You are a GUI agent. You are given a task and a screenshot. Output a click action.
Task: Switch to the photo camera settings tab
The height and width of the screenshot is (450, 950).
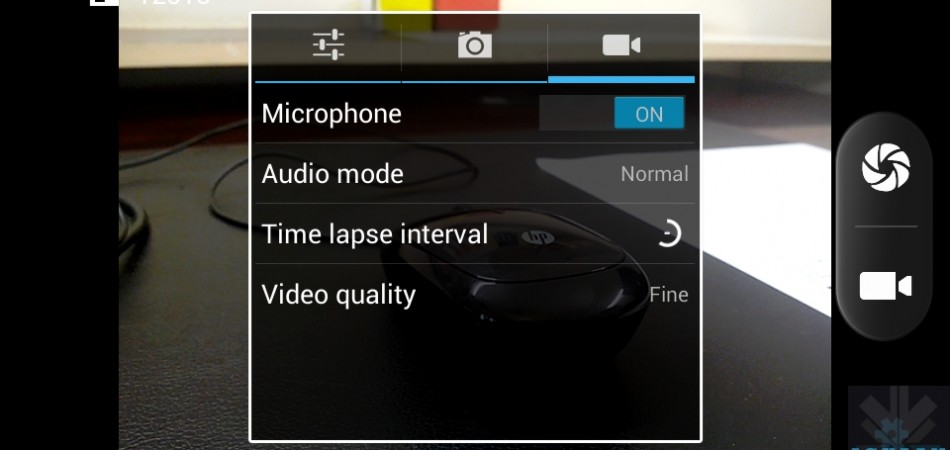pyautogui.click(x=474, y=46)
